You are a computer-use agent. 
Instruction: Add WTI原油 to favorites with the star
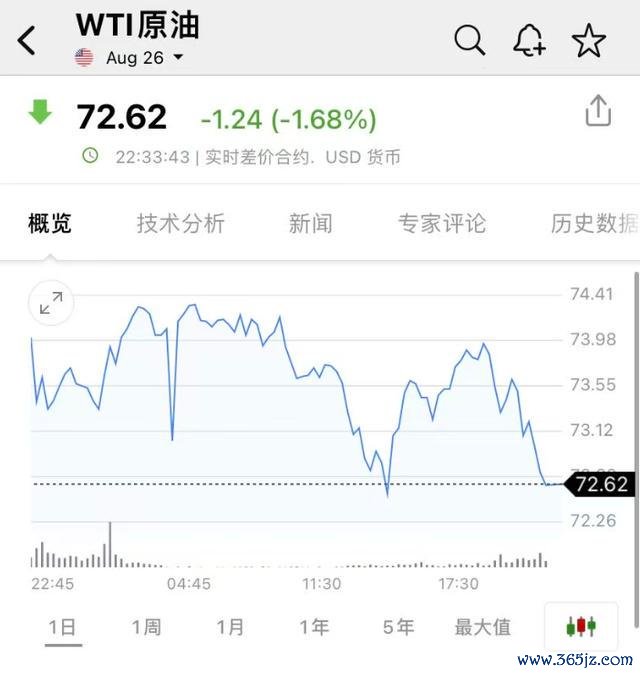pos(589,40)
